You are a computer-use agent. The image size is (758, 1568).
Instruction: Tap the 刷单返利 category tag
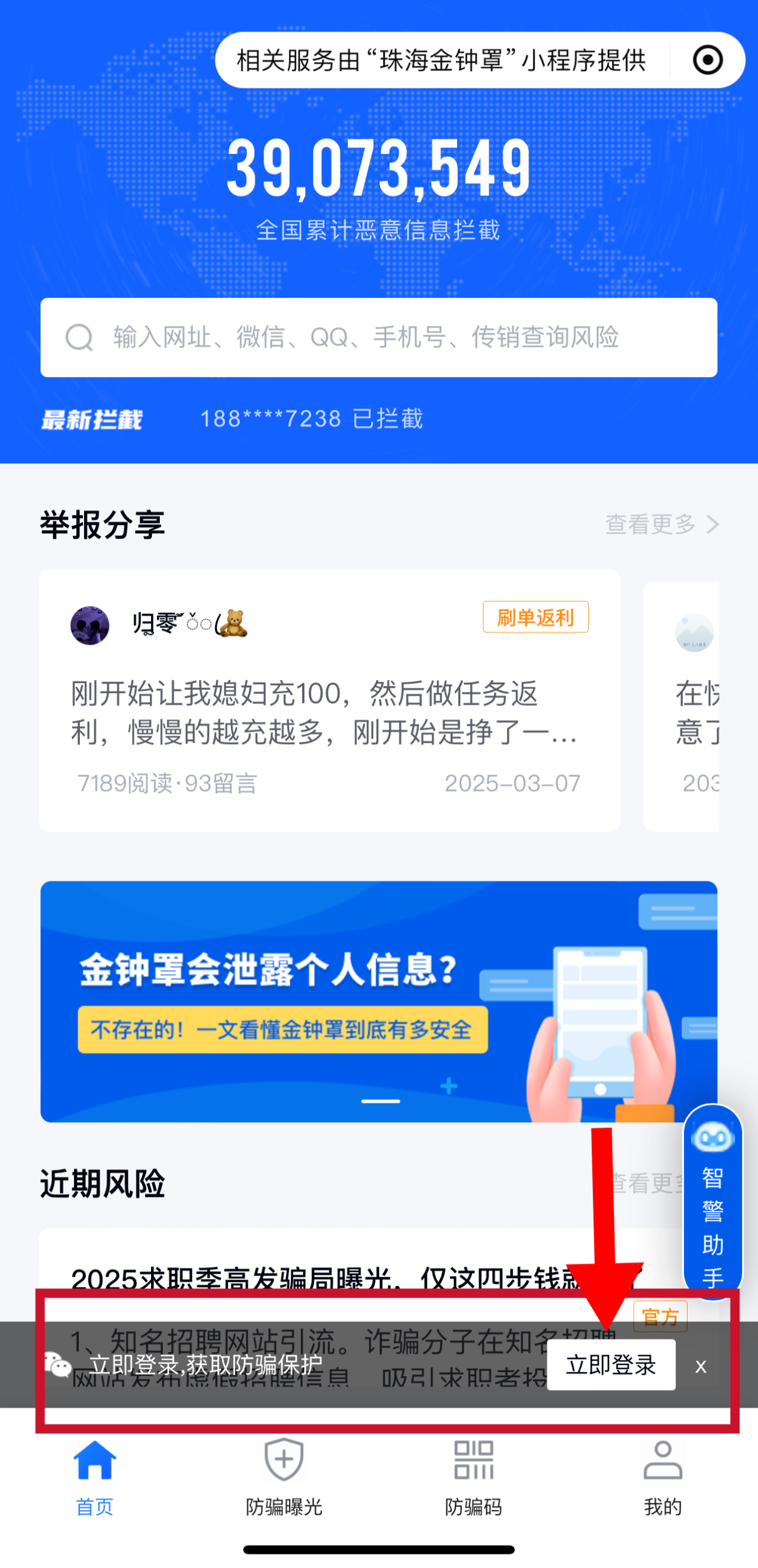click(535, 619)
